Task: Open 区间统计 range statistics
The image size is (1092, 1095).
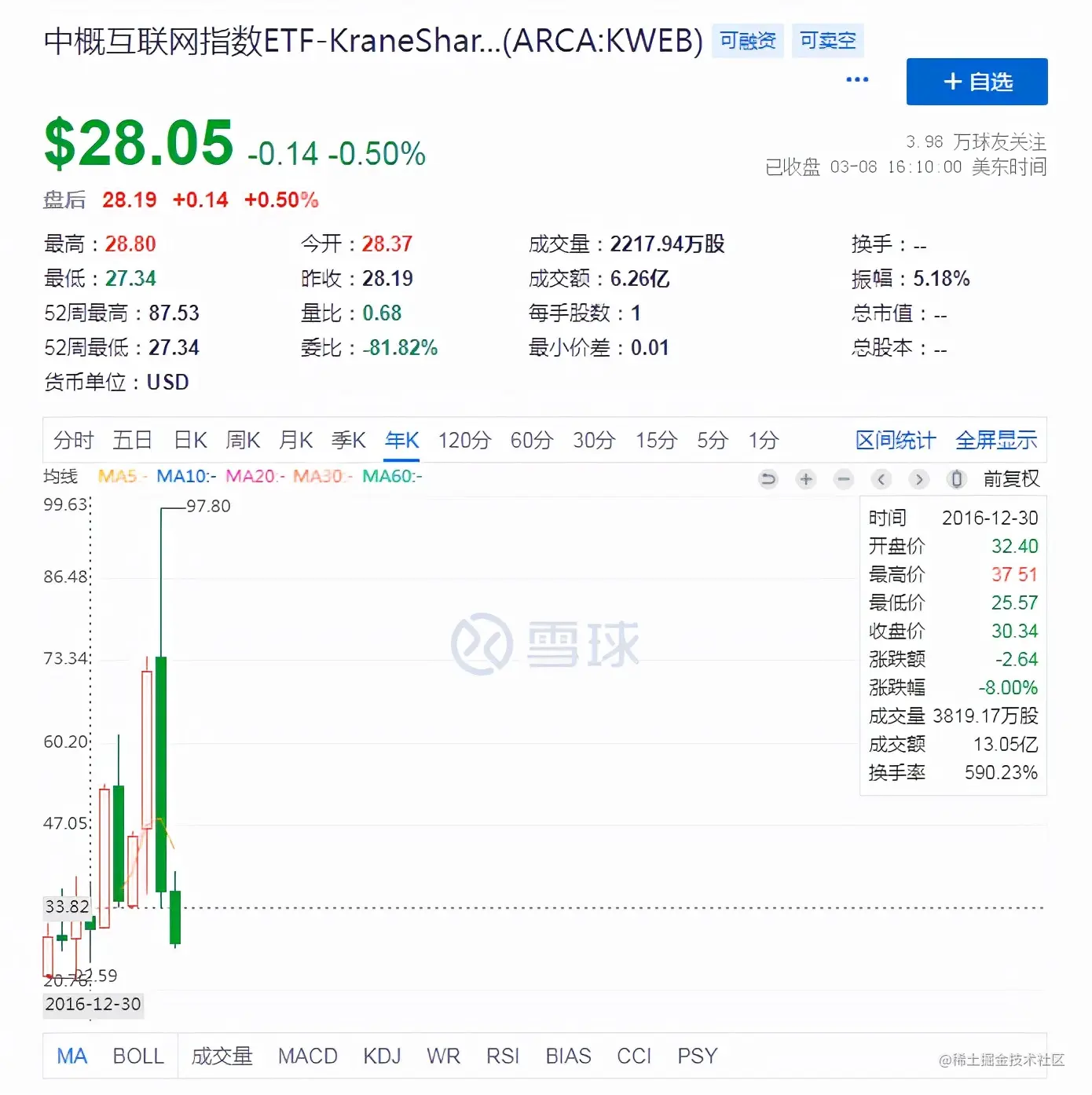Action: [x=896, y=440]
